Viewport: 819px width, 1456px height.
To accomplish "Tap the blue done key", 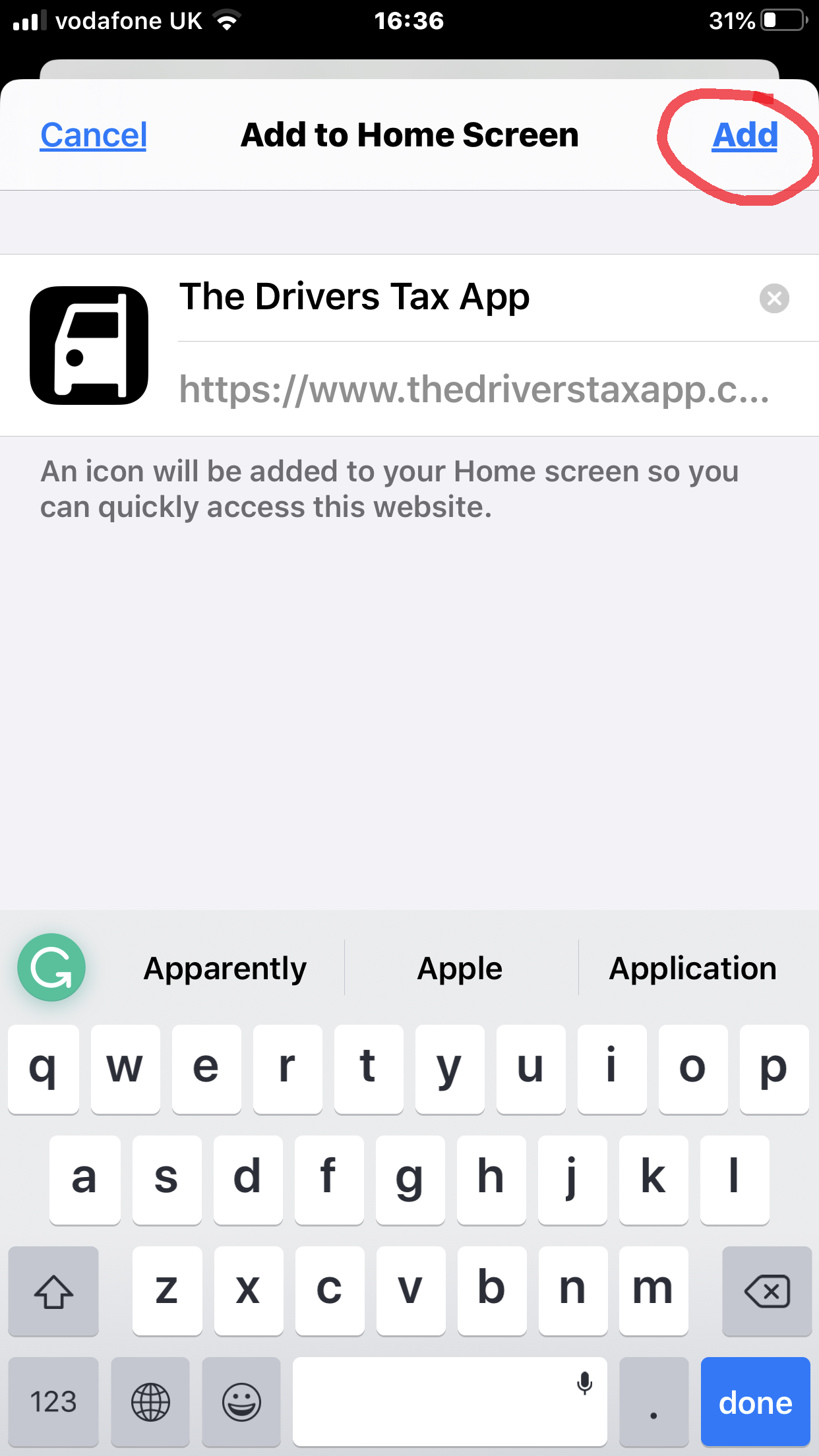I will 755,1401.
